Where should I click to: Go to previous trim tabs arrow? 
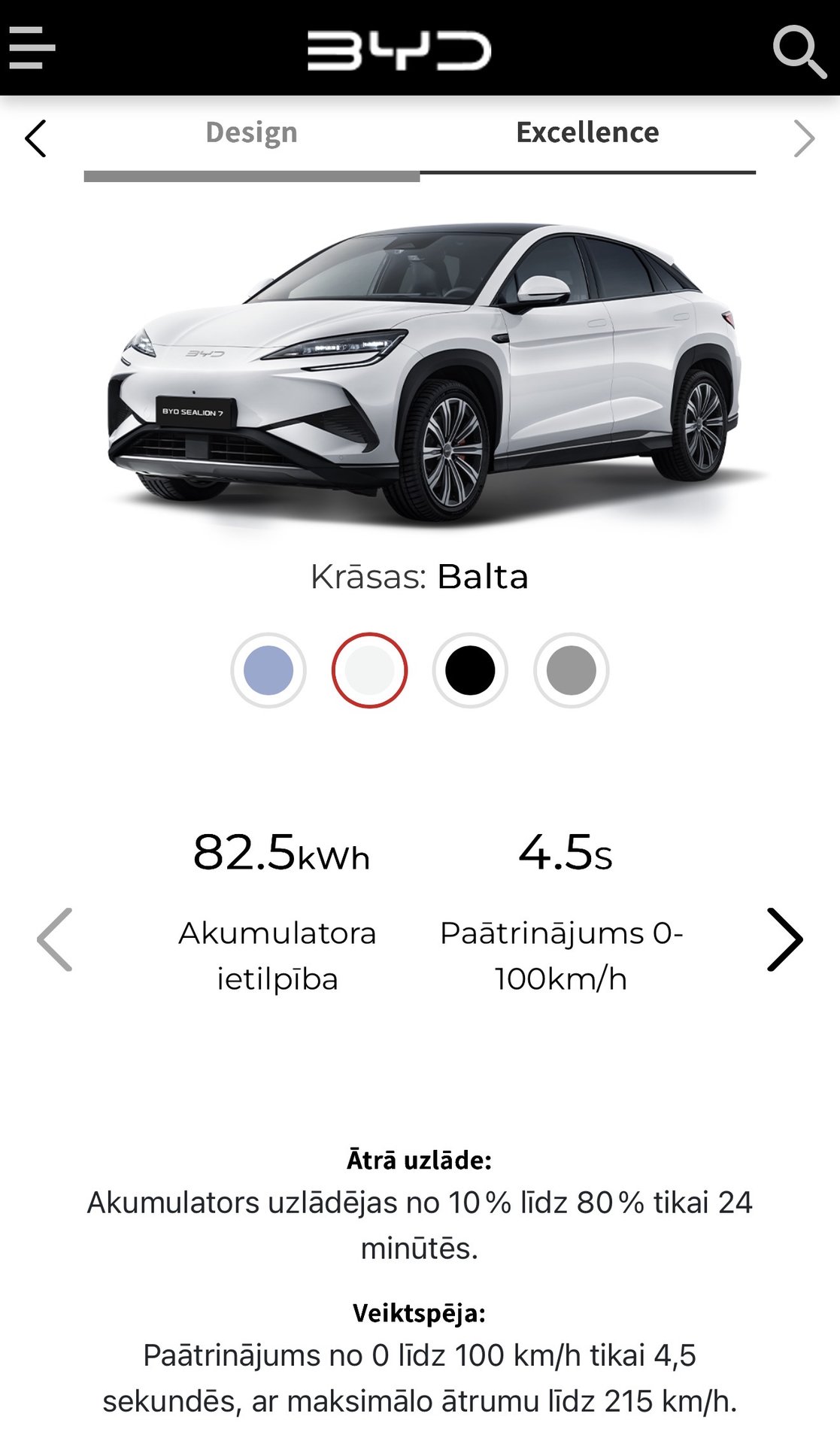(x=35, y=139)
